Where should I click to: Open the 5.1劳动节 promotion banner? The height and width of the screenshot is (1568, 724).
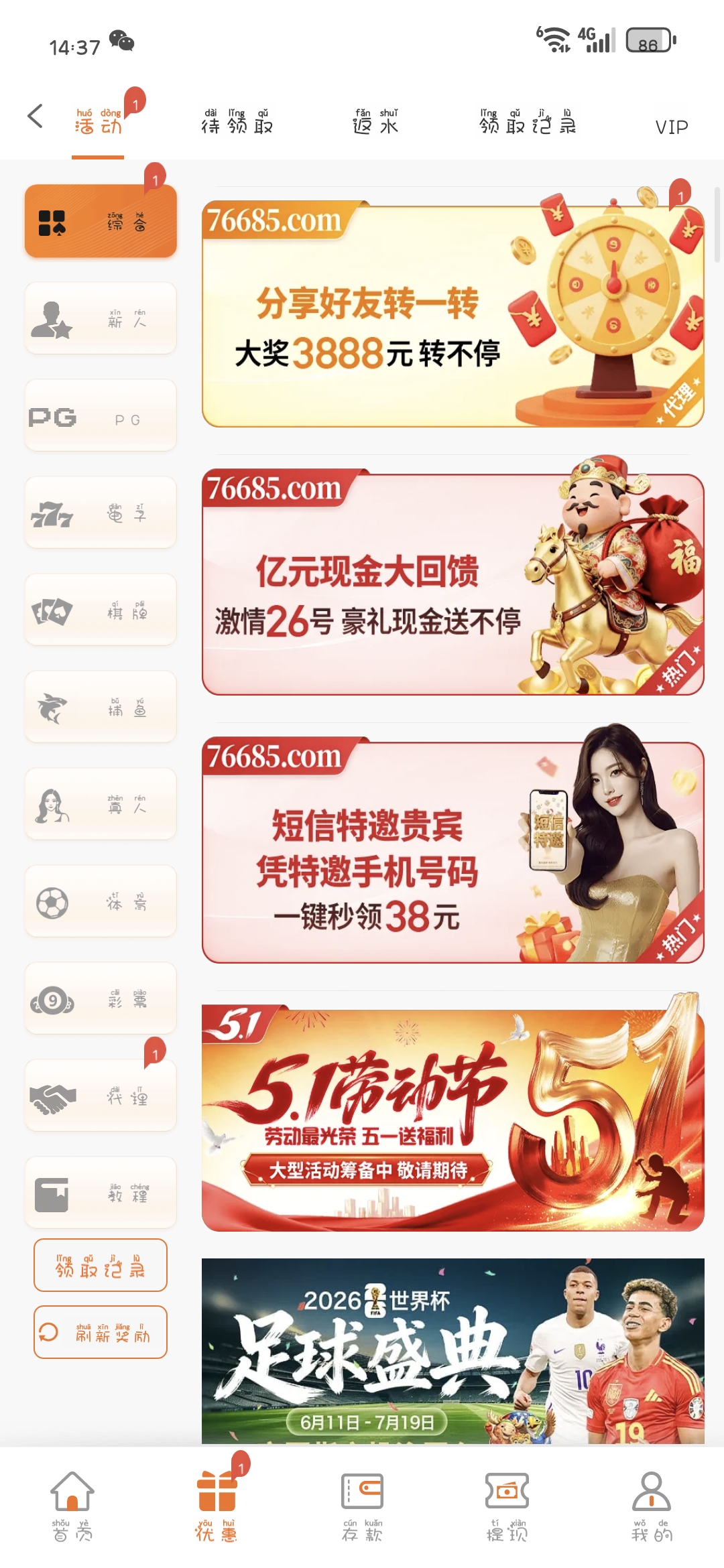(452, 1119)
